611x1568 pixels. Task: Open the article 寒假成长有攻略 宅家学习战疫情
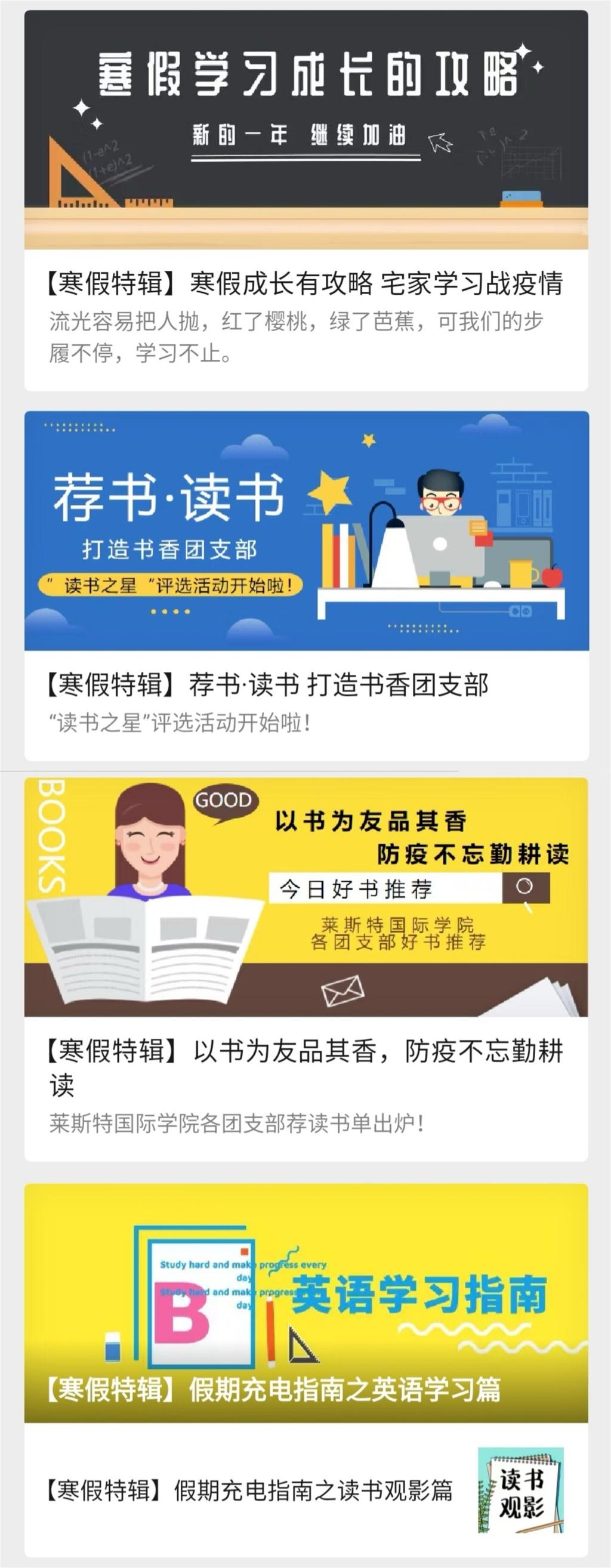(x=304, y=283)
